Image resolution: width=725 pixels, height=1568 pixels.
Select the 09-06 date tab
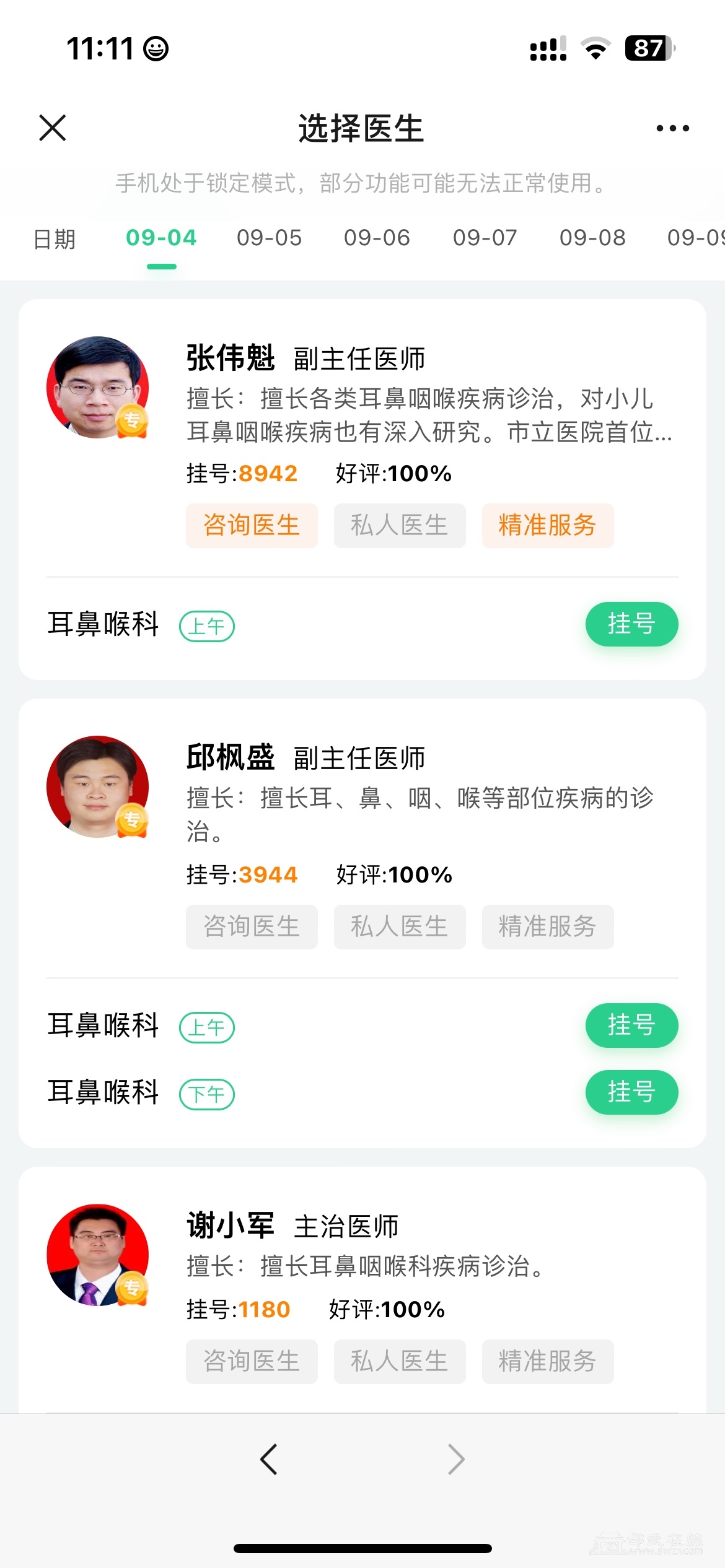(x=377, y=238)
